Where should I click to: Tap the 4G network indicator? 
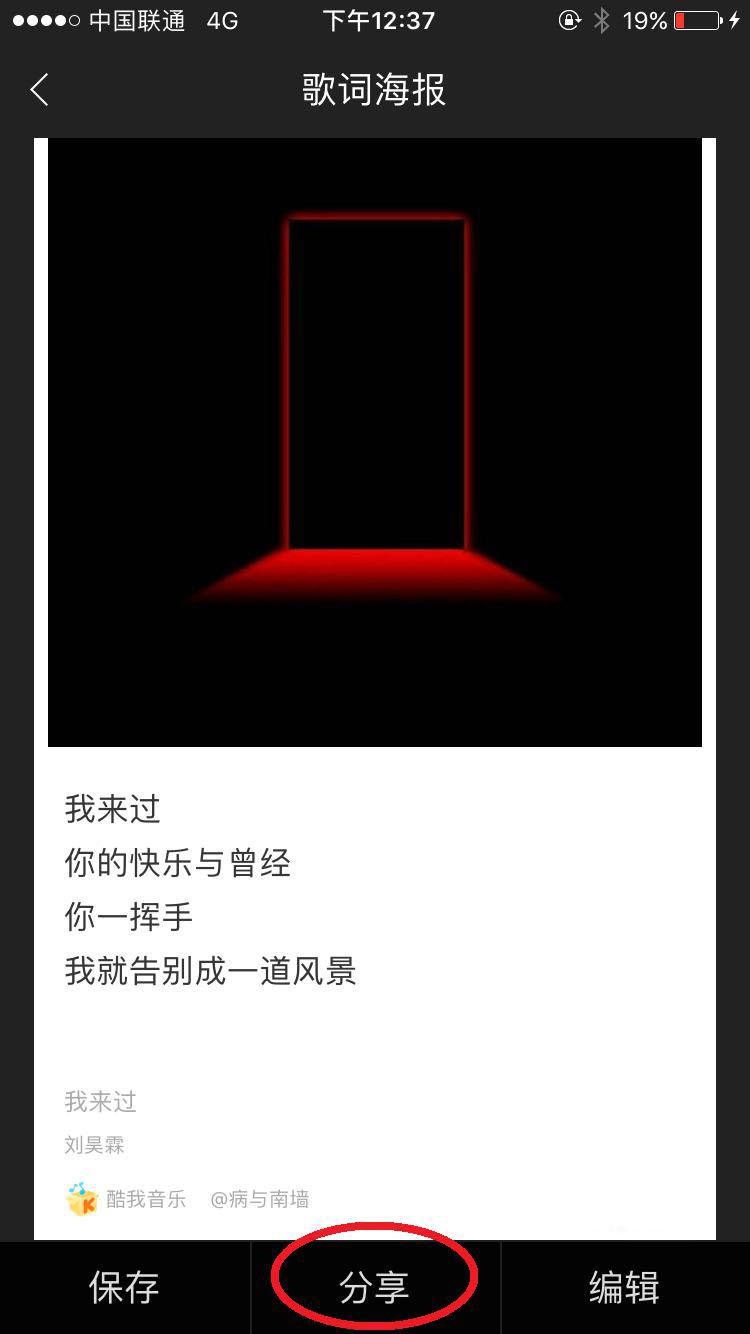click(x=221, y=19)
